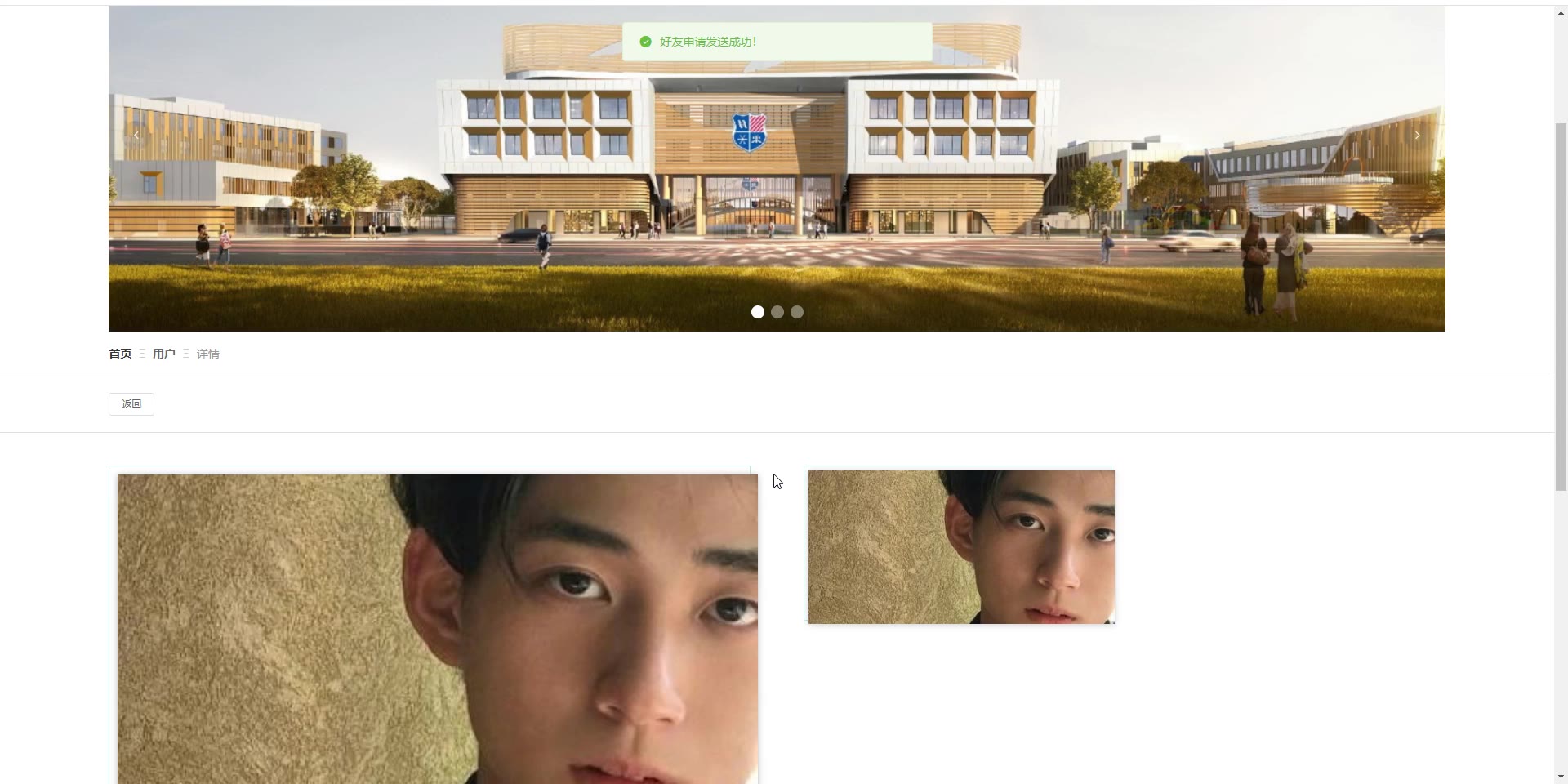Open the large user photo
1568x784 pixels.
[437, 629]
